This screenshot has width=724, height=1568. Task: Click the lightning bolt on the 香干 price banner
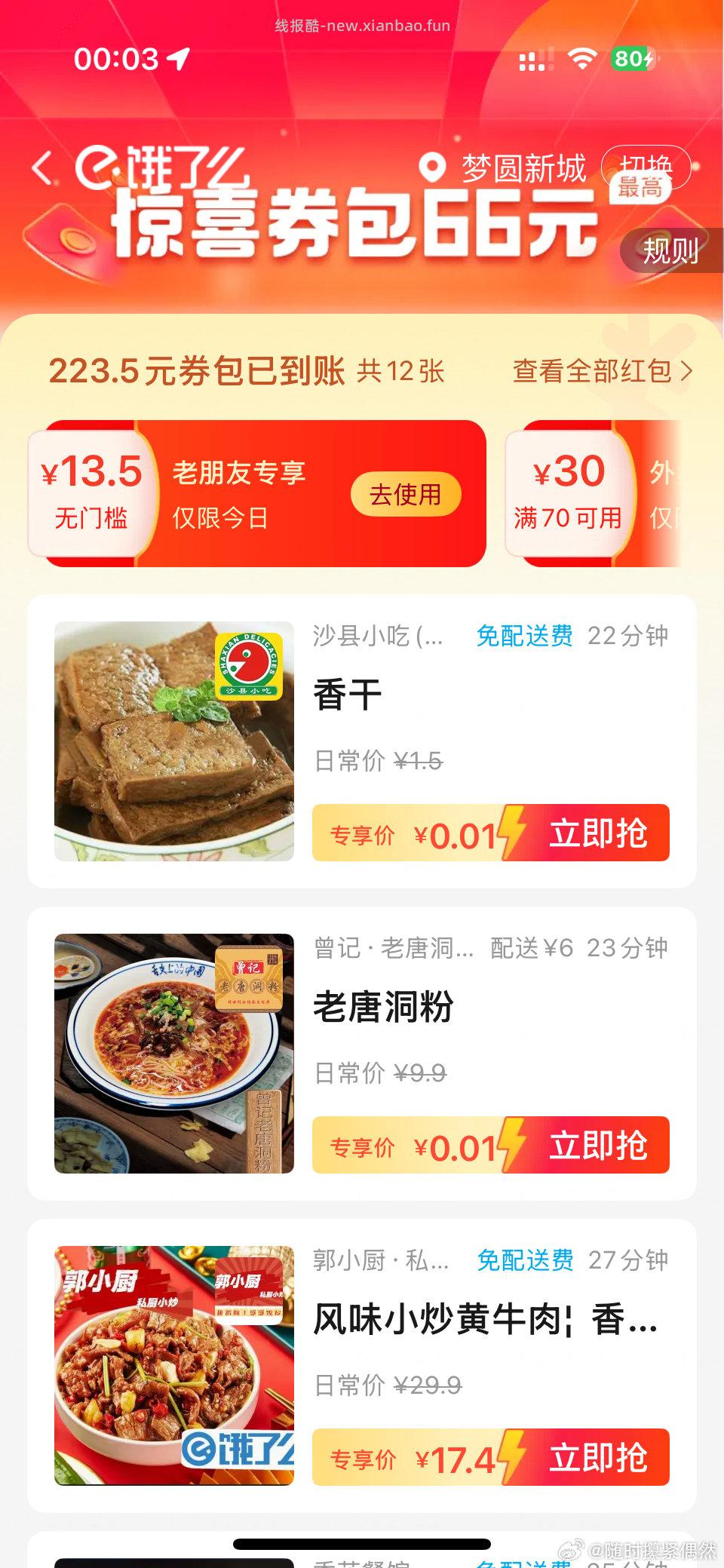(x=511, y=831)
